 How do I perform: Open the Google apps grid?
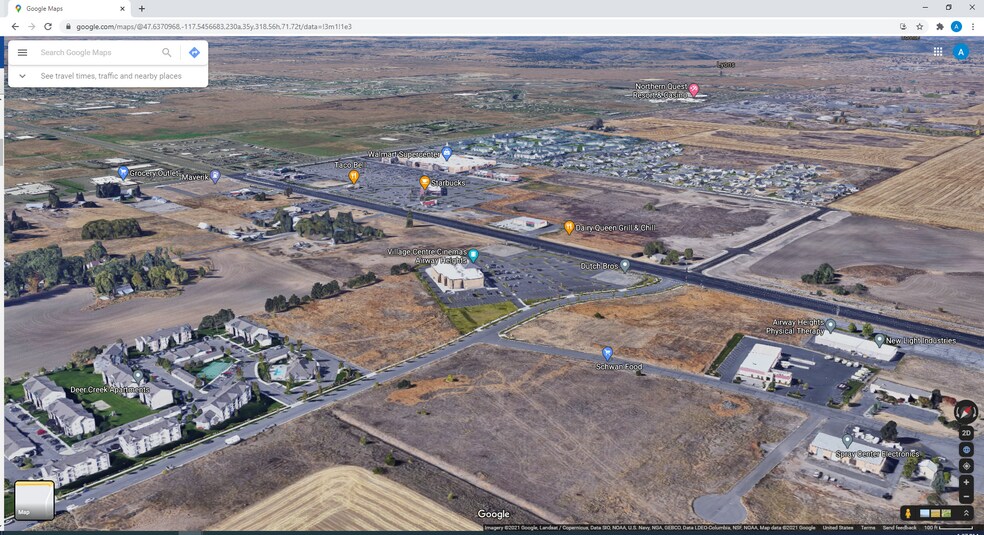pyautogui.click(x=938, y=52)
